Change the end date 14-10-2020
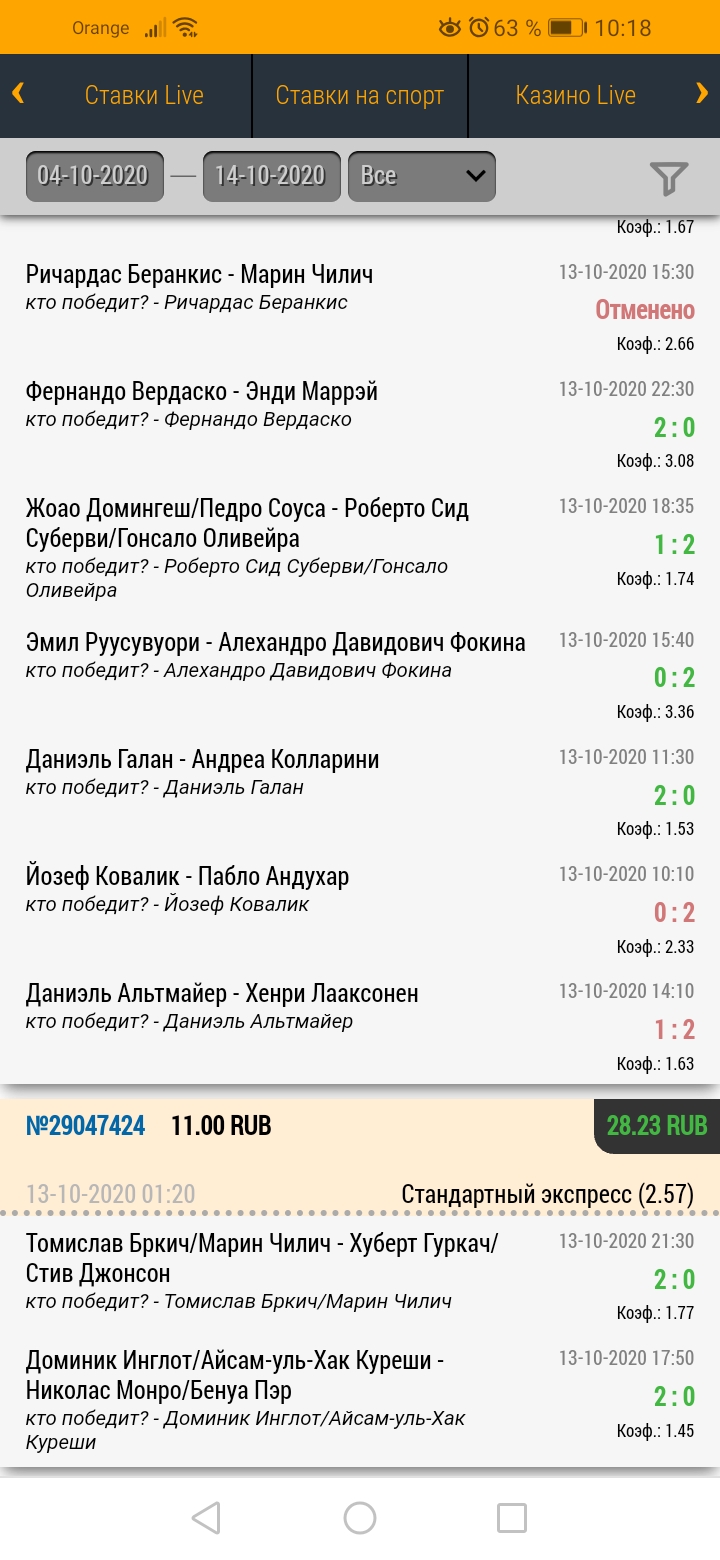Screen dimensions: 720x1560 coord(271,176)
